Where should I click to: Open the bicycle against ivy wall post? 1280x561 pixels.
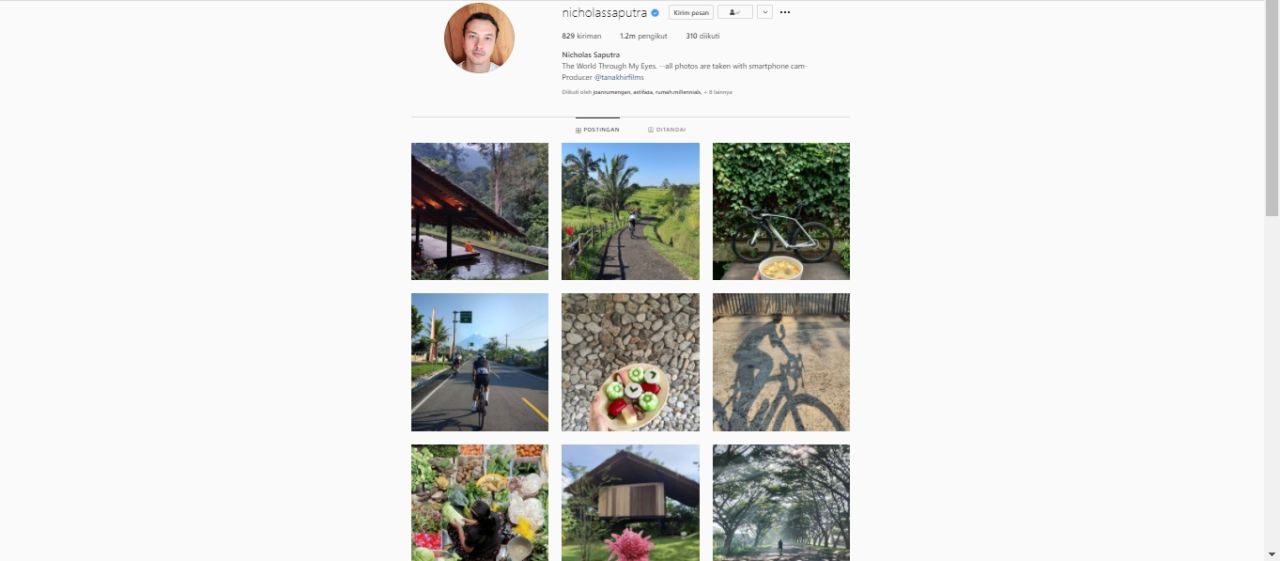pos(781,211)
